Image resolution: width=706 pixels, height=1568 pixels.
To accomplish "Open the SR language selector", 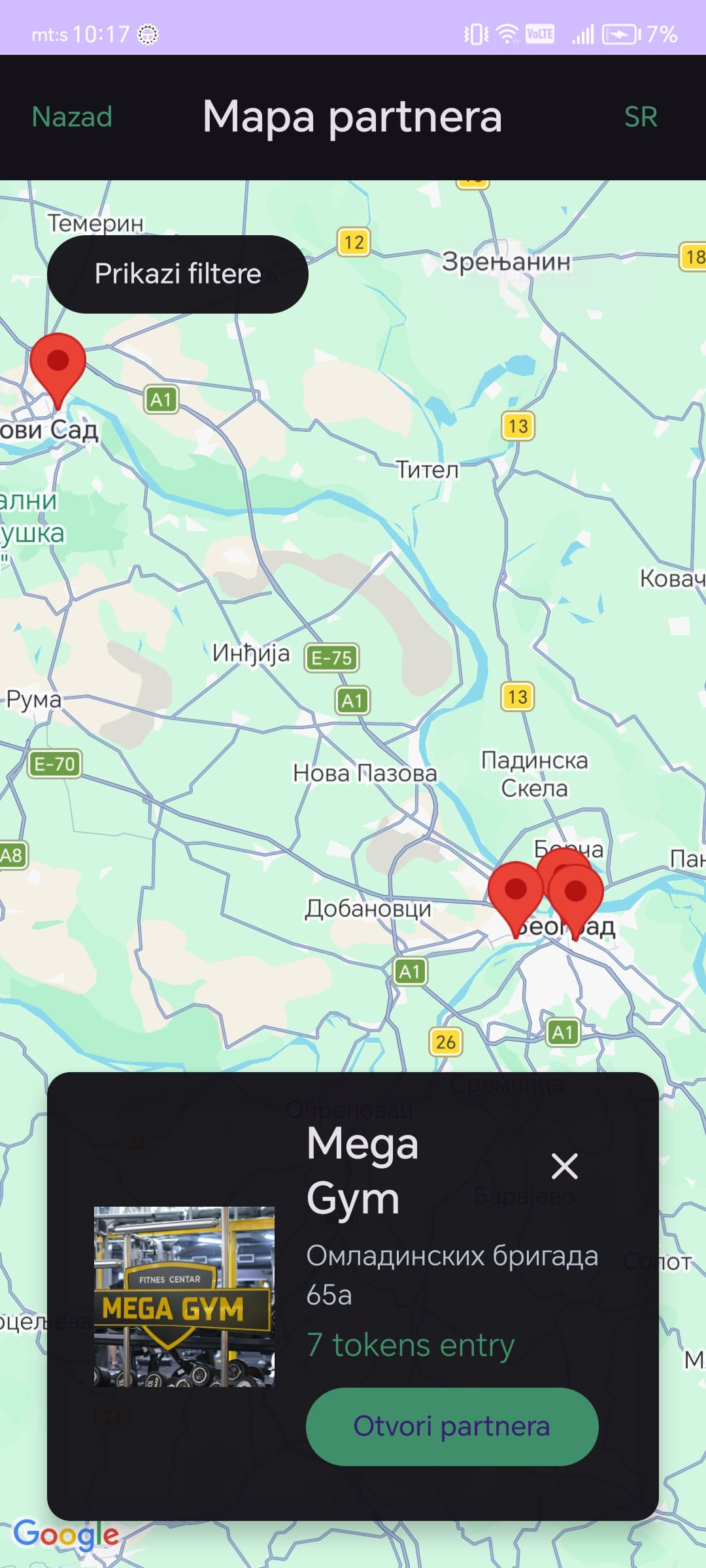I will [x=642, y=118].
